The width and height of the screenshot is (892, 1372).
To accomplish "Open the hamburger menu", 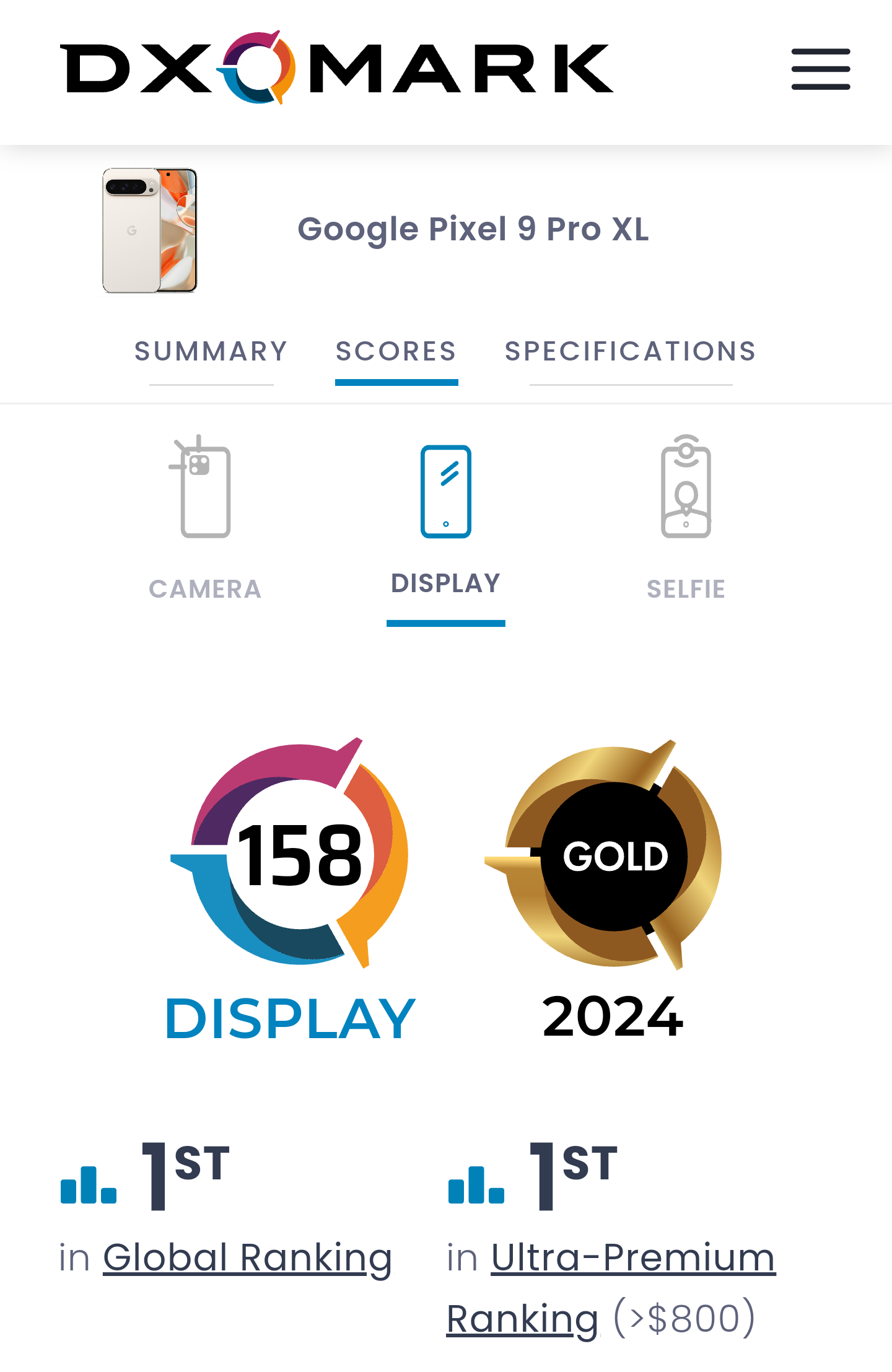I will click(820, 69).
